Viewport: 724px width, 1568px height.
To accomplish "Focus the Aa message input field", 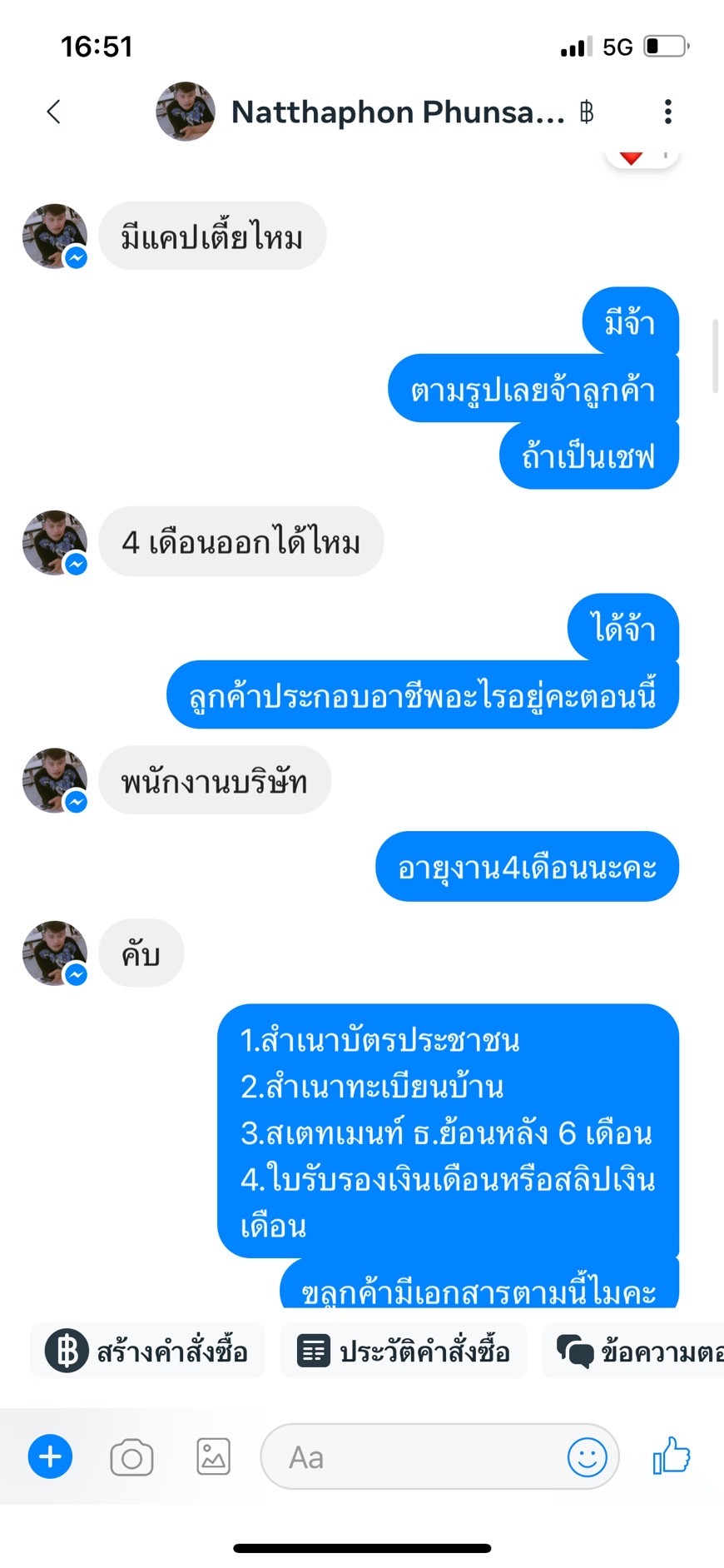I will (x=416, y=1457).
